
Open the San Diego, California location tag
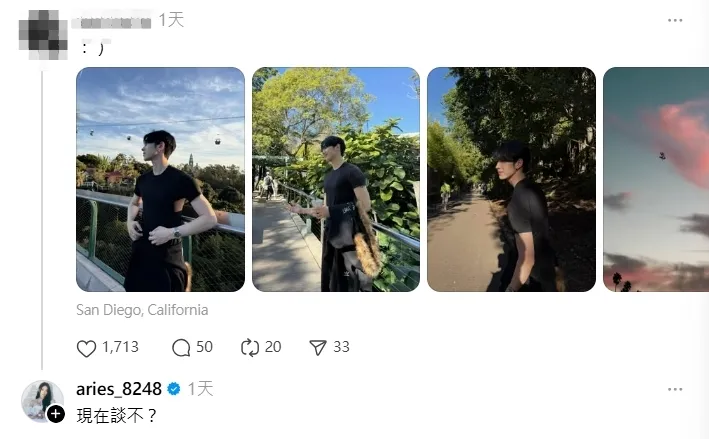pos(142,310)
